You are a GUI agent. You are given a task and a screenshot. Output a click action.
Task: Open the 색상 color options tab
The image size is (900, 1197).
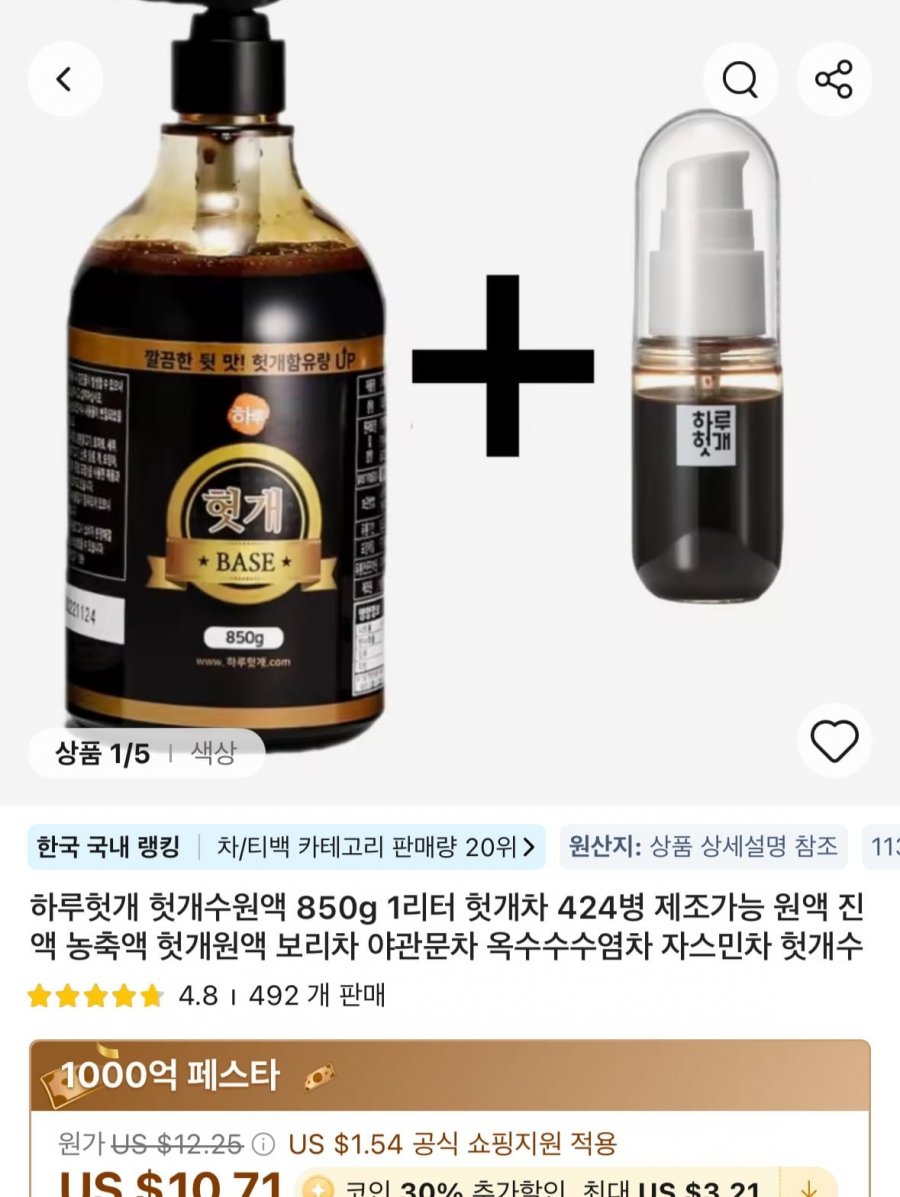tap(212, 753)
